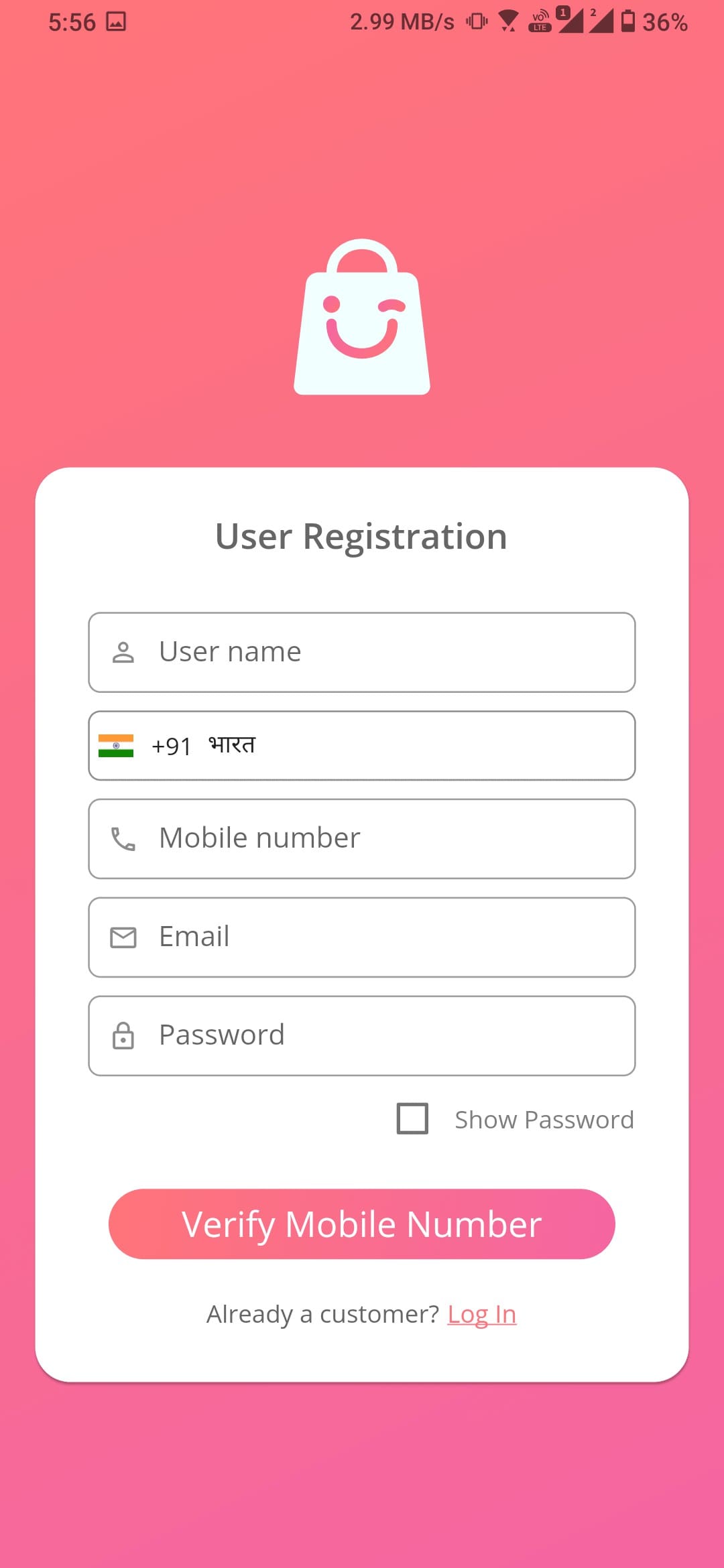The width and height of the screenshot is (724, 1568).
Task: Tap Verify Mobile Number button
Action: (x=362, y=1224)
